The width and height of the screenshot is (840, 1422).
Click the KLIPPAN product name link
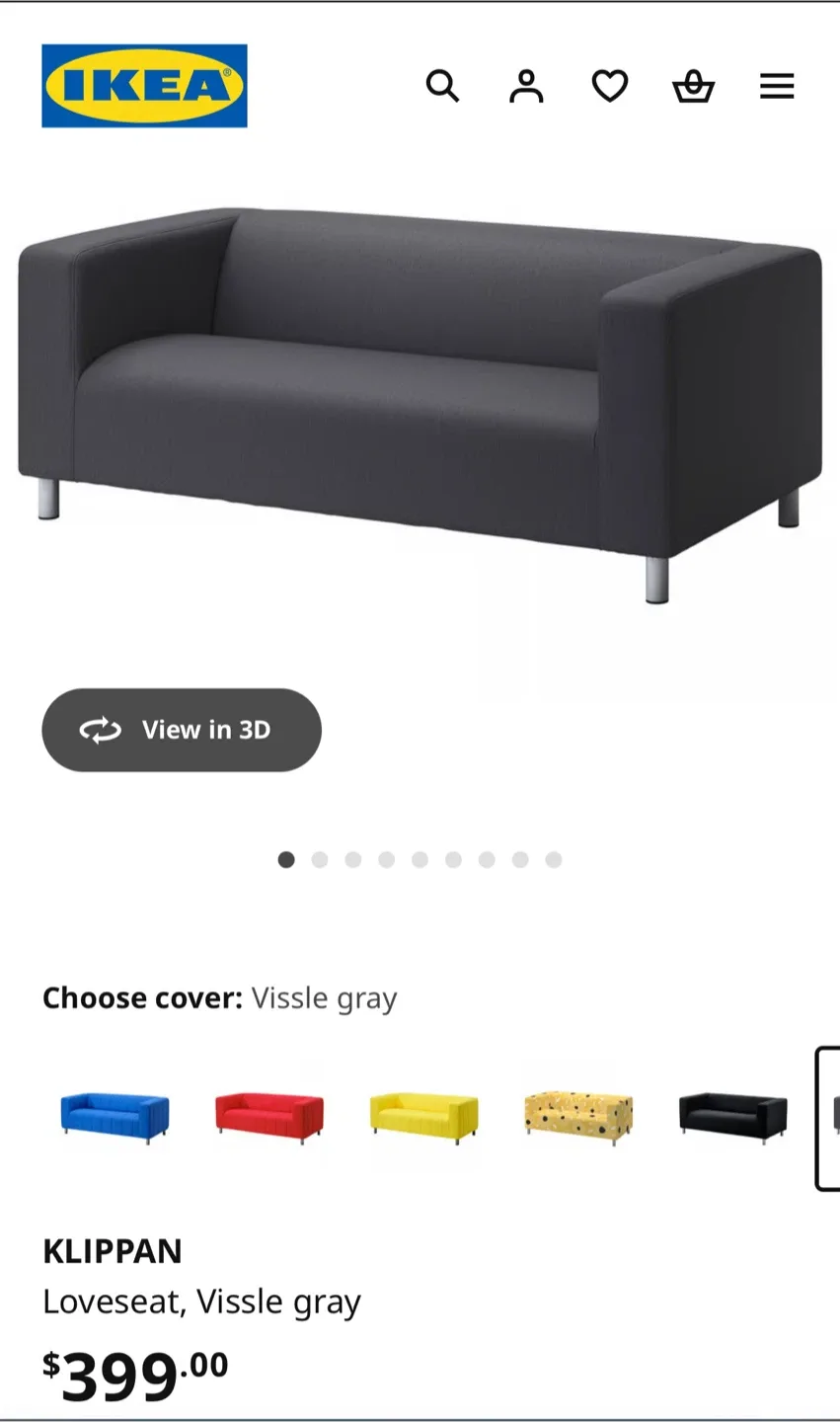tap(112, 1251)
